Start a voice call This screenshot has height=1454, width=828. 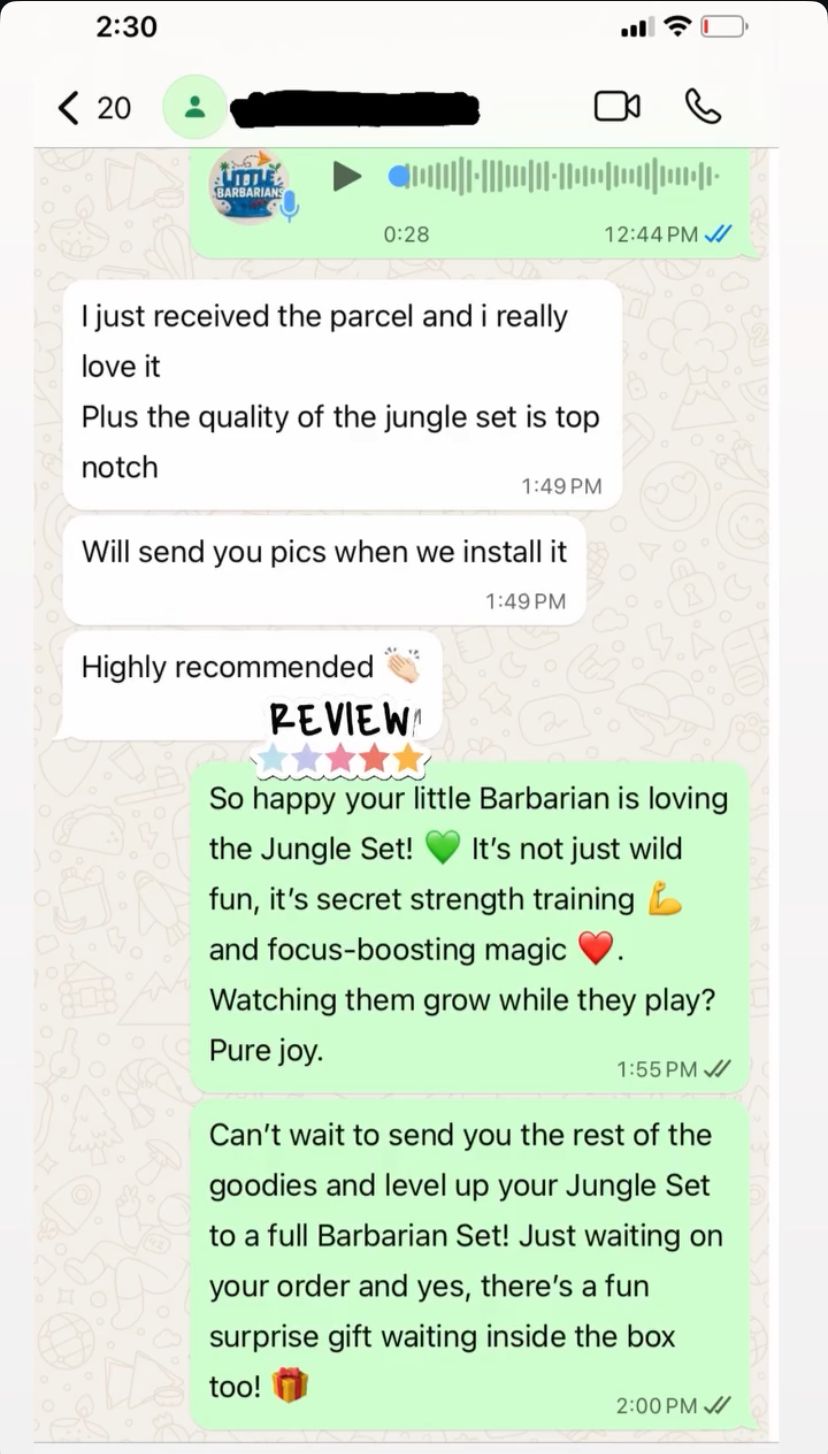[702, 106]
